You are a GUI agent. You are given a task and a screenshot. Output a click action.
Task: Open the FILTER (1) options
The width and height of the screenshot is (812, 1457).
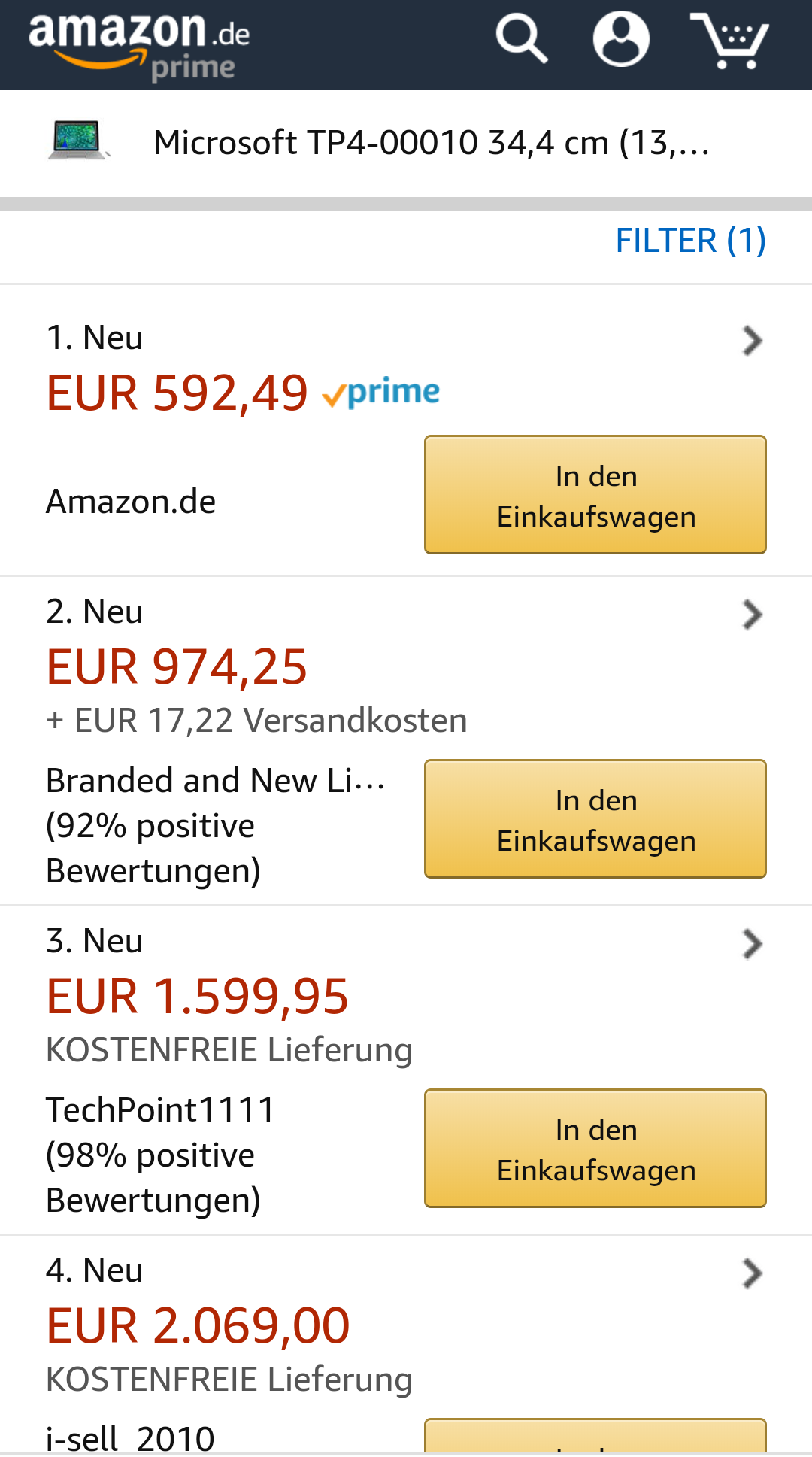click(x=690, y=241)
